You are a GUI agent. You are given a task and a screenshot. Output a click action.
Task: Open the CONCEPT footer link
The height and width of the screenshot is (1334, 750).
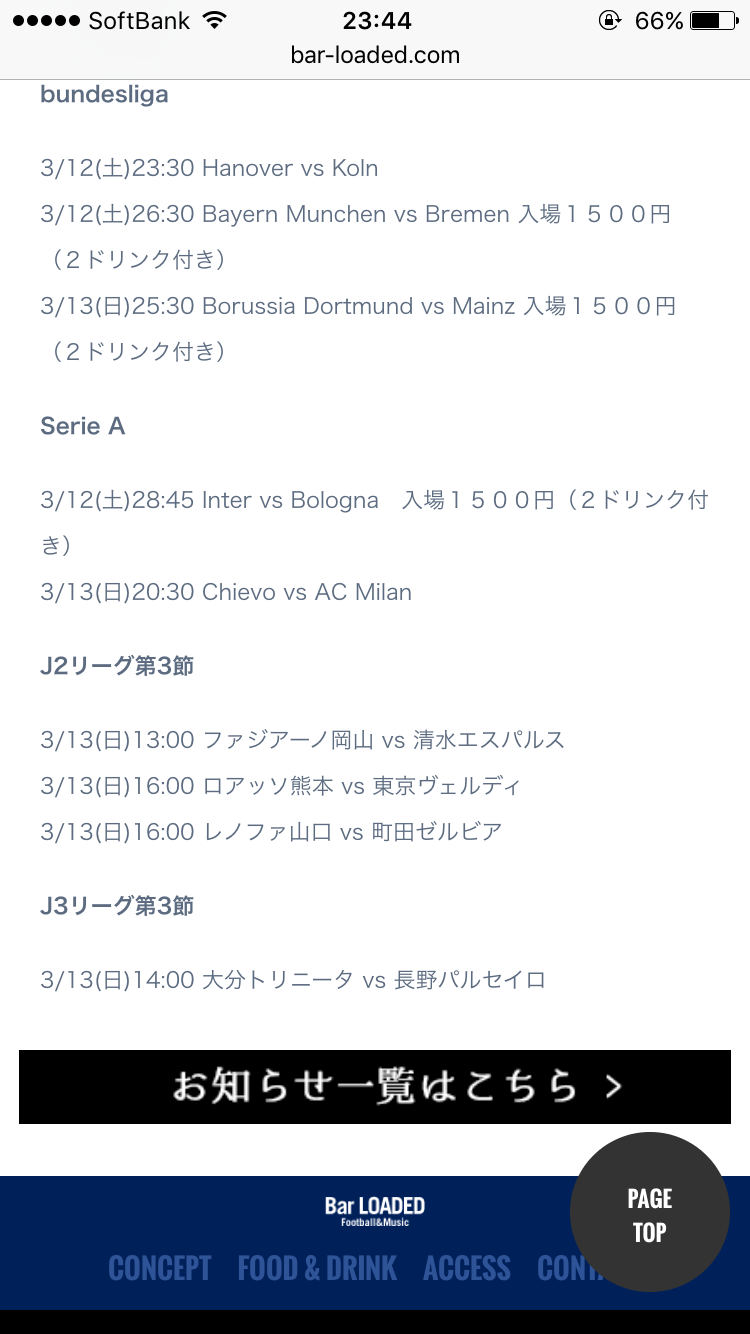point(160,1268)
